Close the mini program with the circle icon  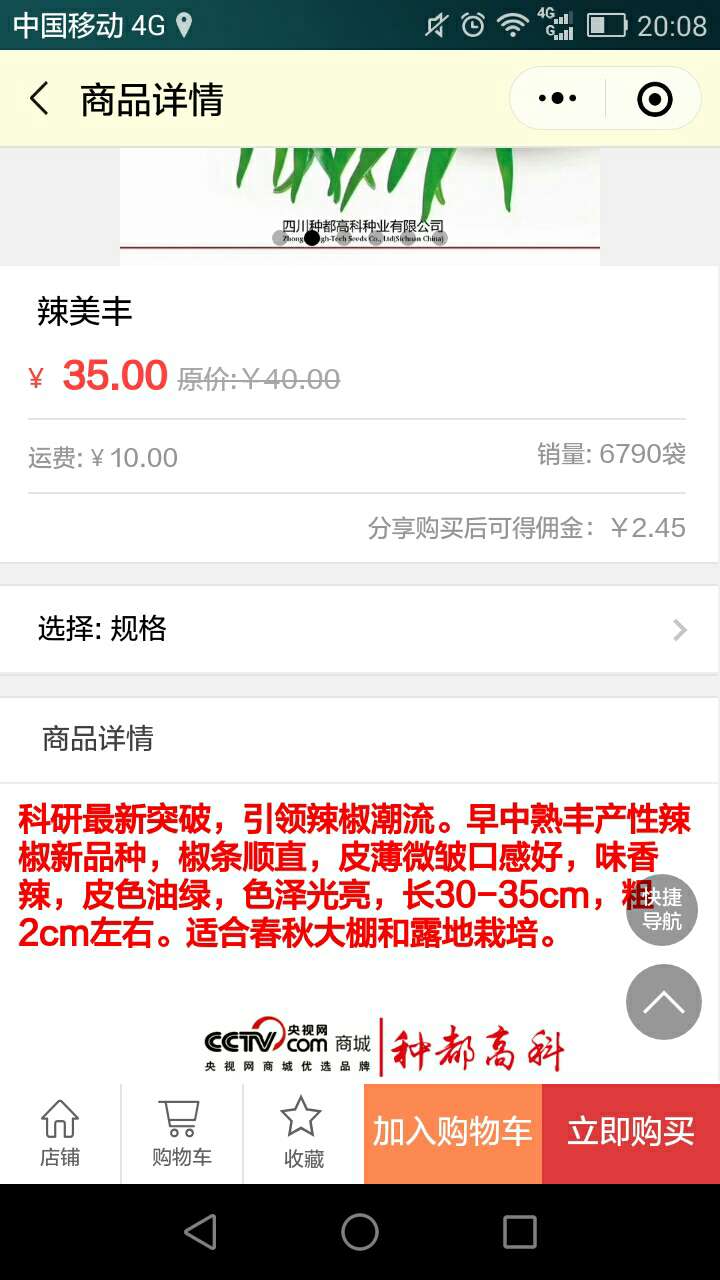(654, 99)
